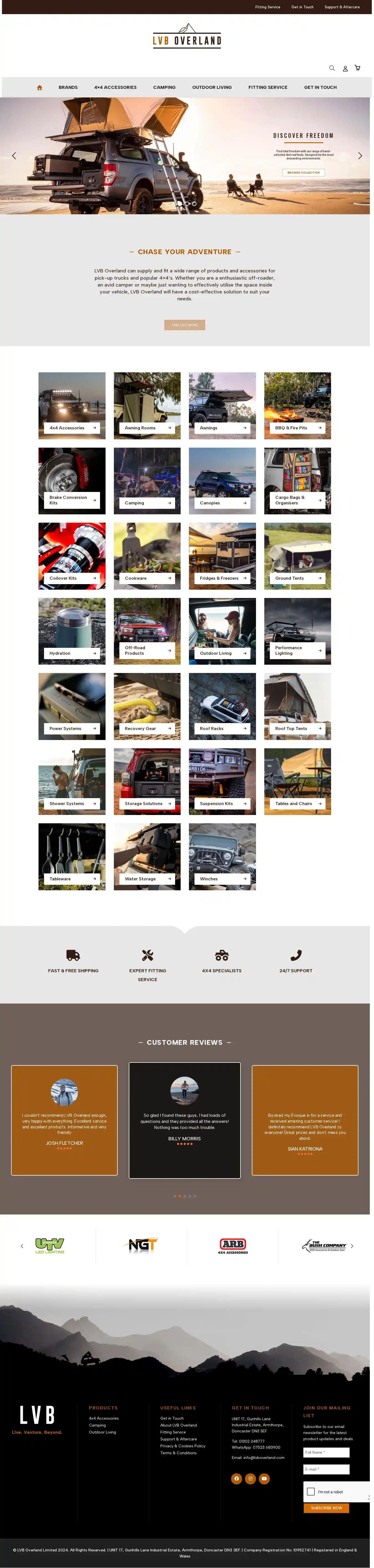Screen dimensions: 374x1568
Task: Tap Browse Collection on the banner
Action: pos(303,173)
